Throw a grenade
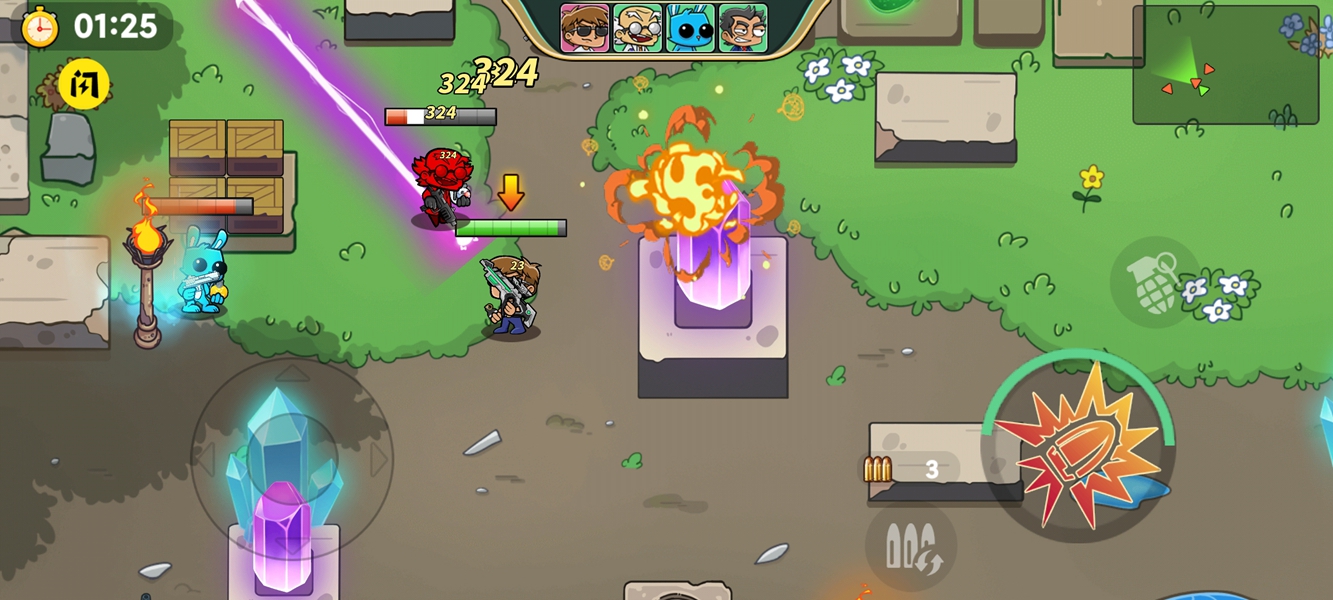This screenshot has width=1333, height=600. pos(1155,282)
